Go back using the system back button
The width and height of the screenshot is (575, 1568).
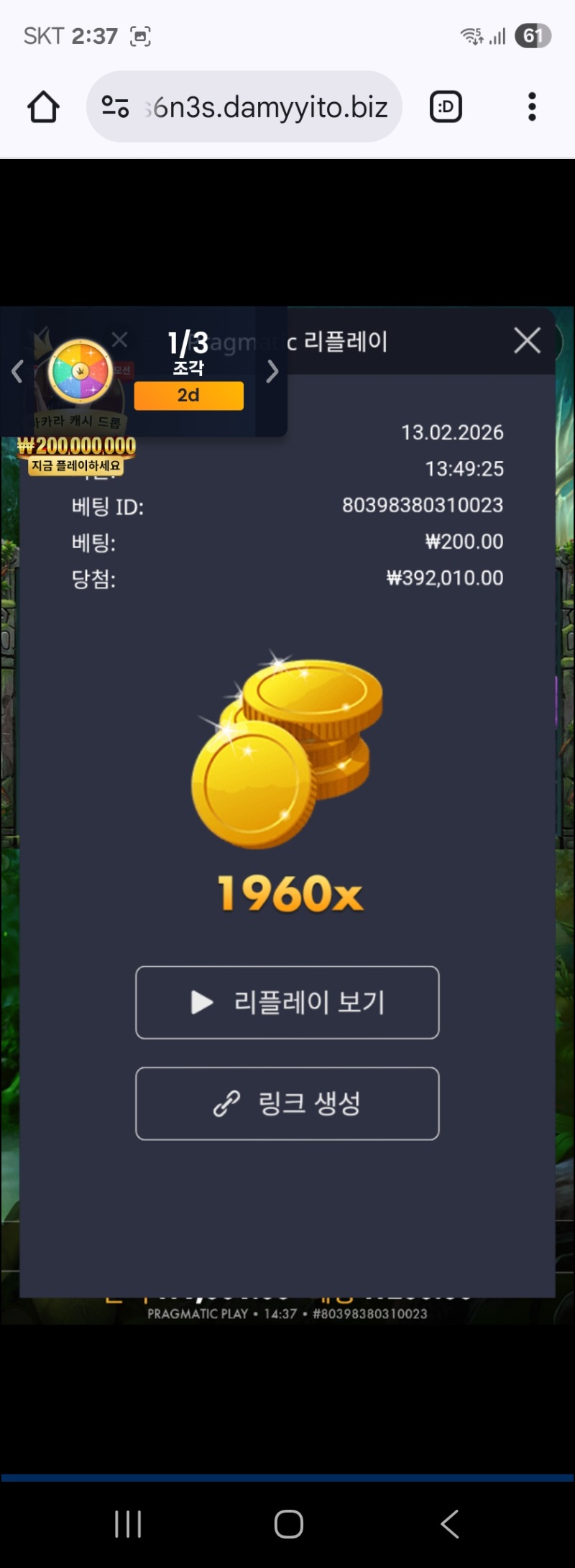pyautogui.click(x=450, y=1523)
